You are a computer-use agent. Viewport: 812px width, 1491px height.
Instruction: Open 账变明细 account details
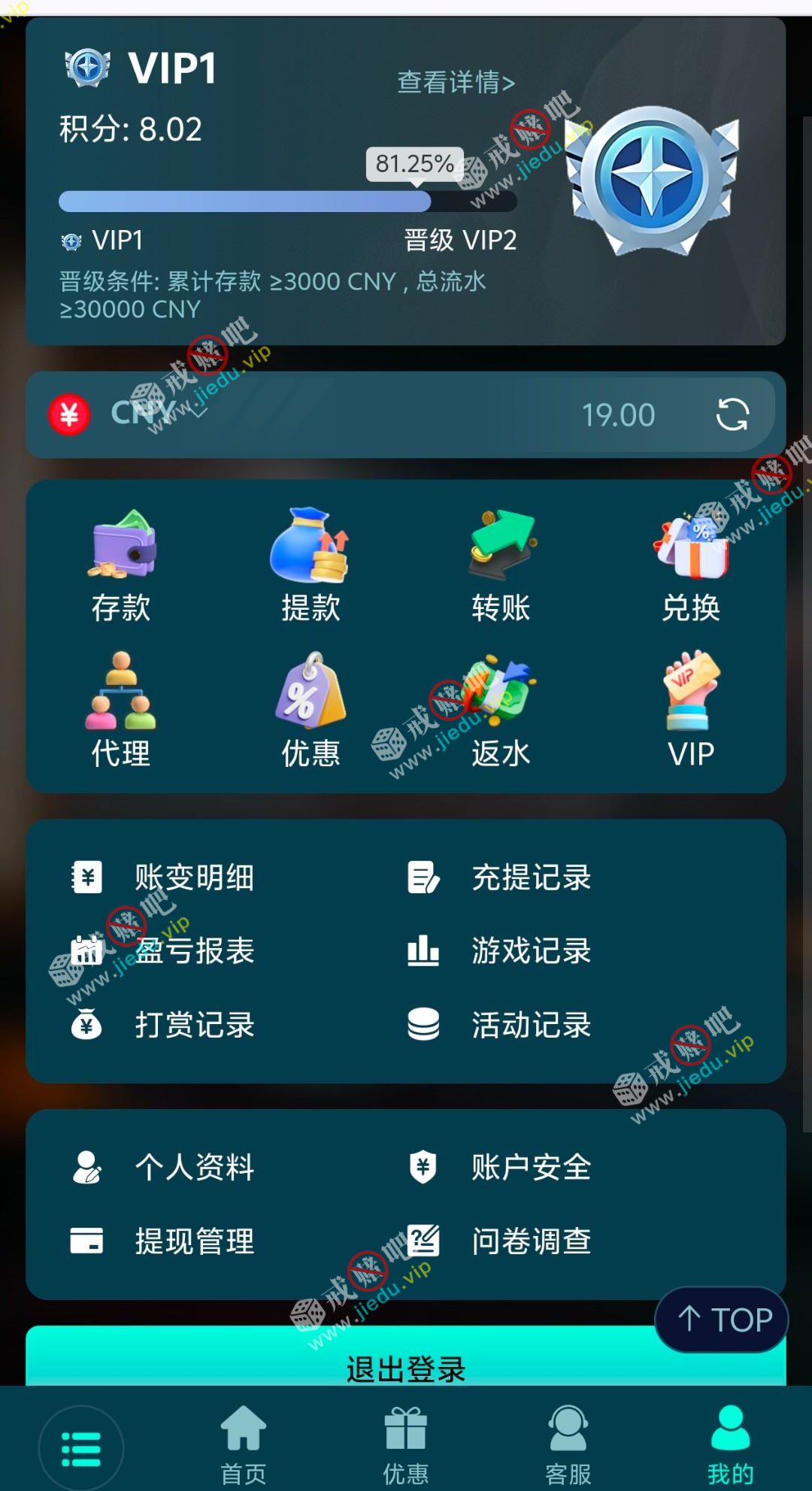[194, 877]
